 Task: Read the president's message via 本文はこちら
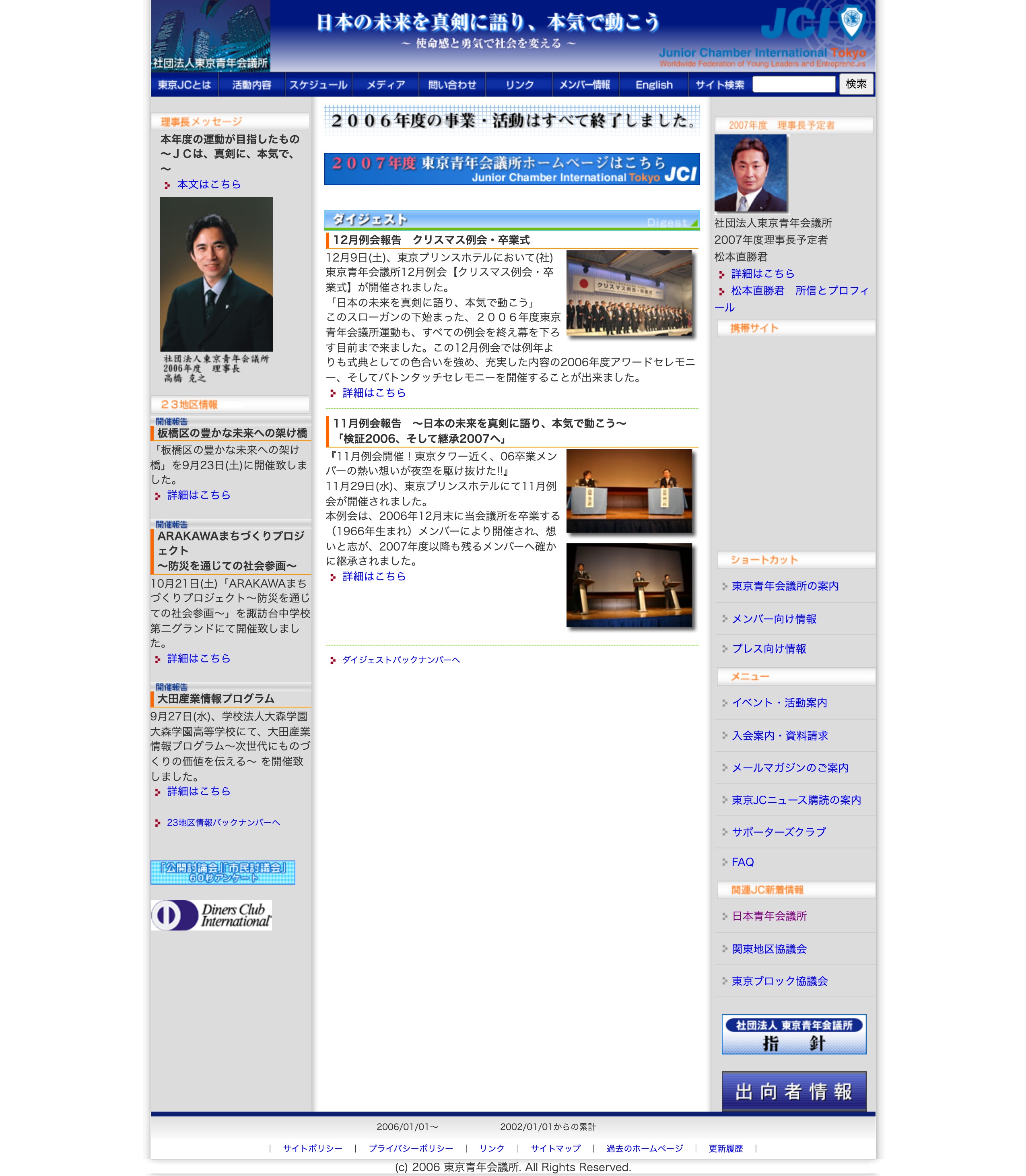click(x=208, y=184)
